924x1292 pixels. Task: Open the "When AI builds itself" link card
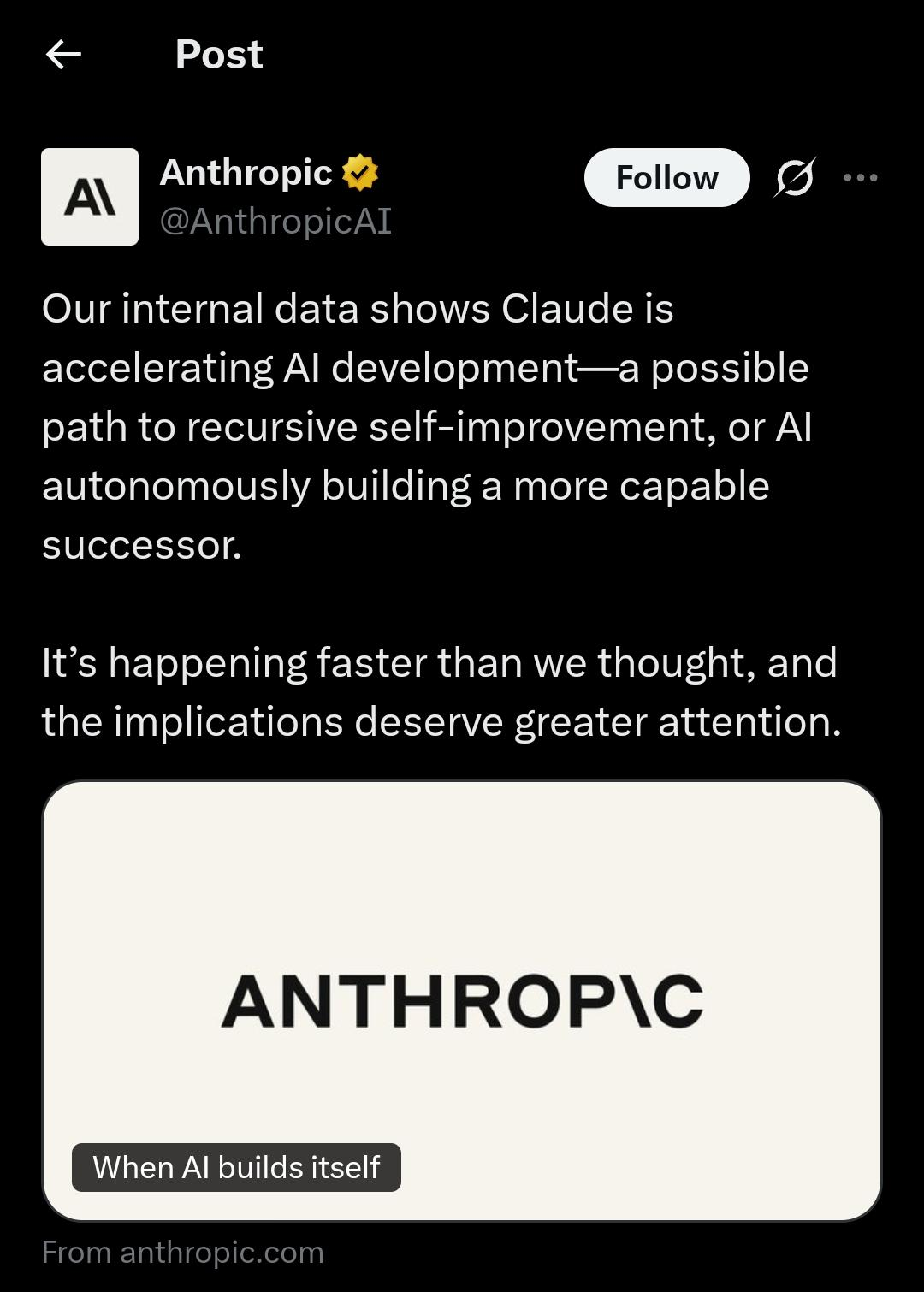(x=462, y=1000)
